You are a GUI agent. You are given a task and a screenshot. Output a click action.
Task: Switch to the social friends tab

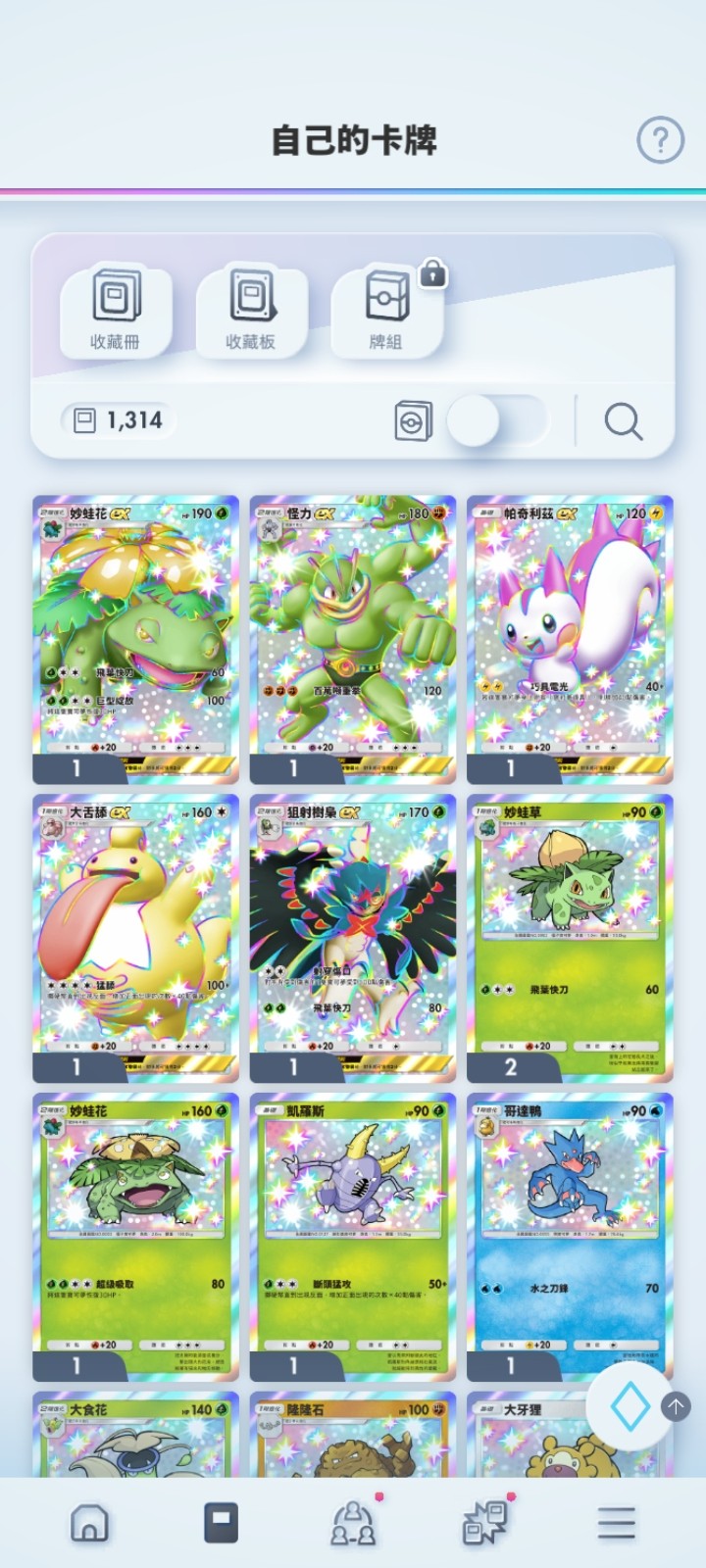click(353, 1523)
